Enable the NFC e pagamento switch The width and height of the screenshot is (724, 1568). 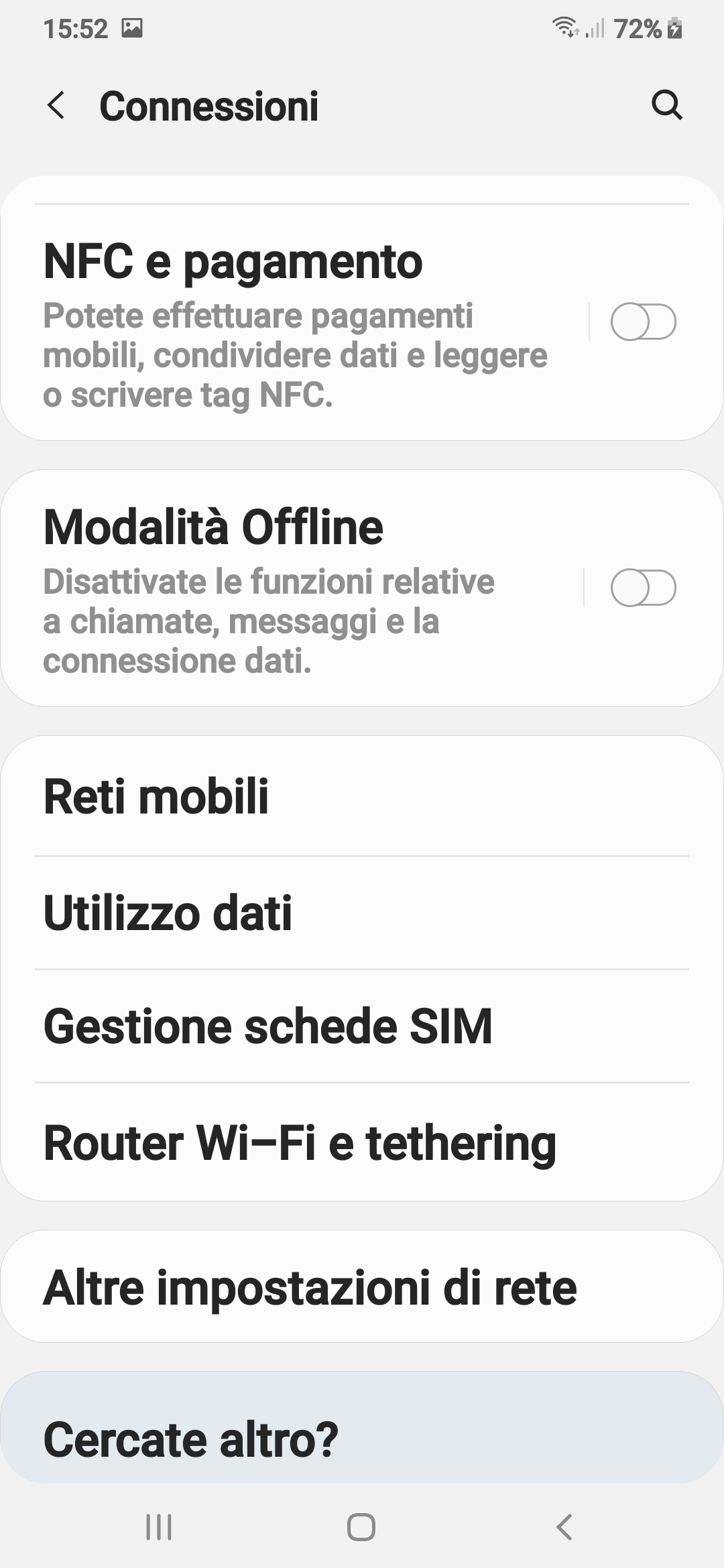click(x=643, y=322)
